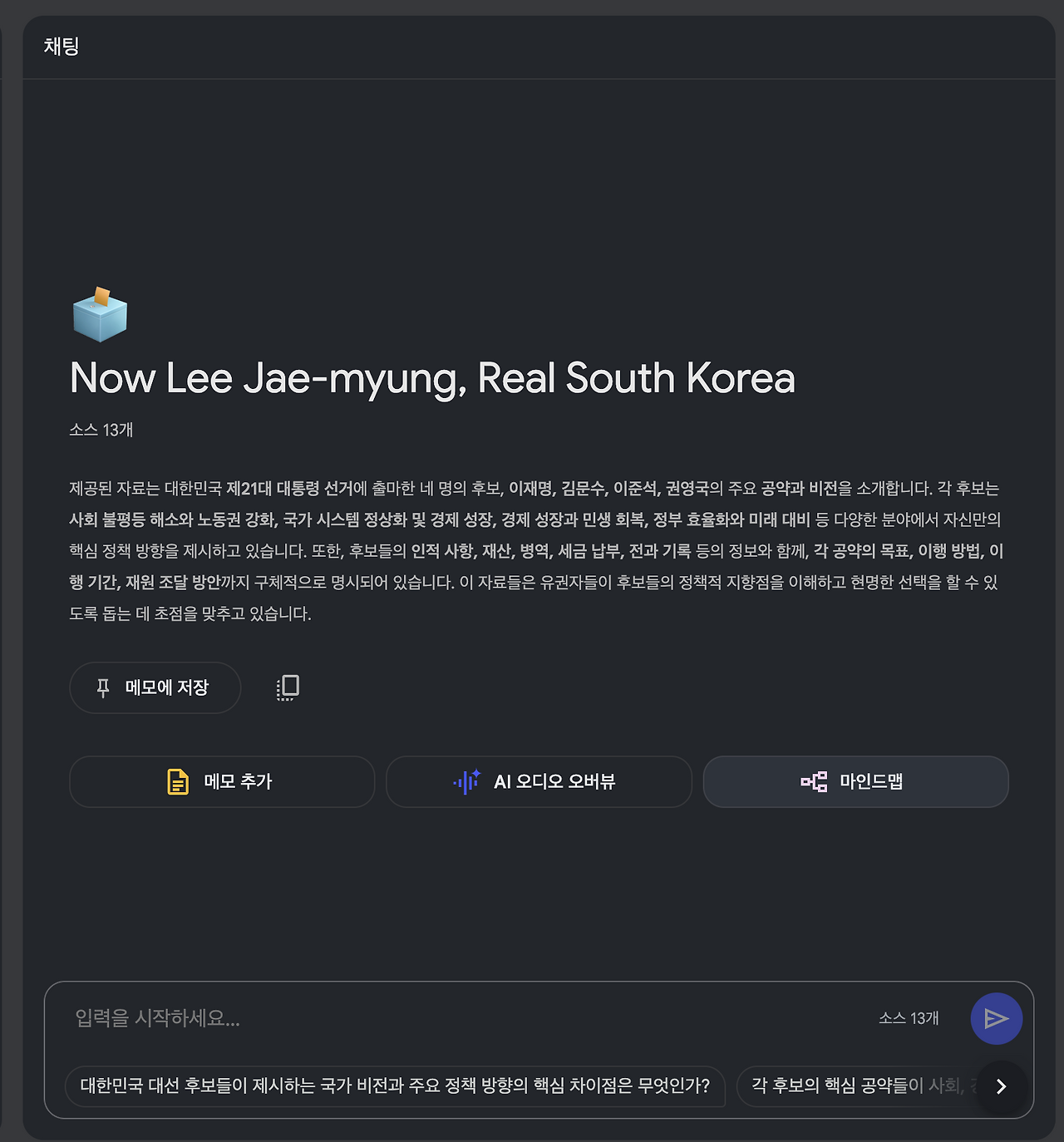This screenshot has height=1142, width=1064.
Task: Click the suggestion about 국가 비전 차이점
Action: click(x=395, y=1085)
